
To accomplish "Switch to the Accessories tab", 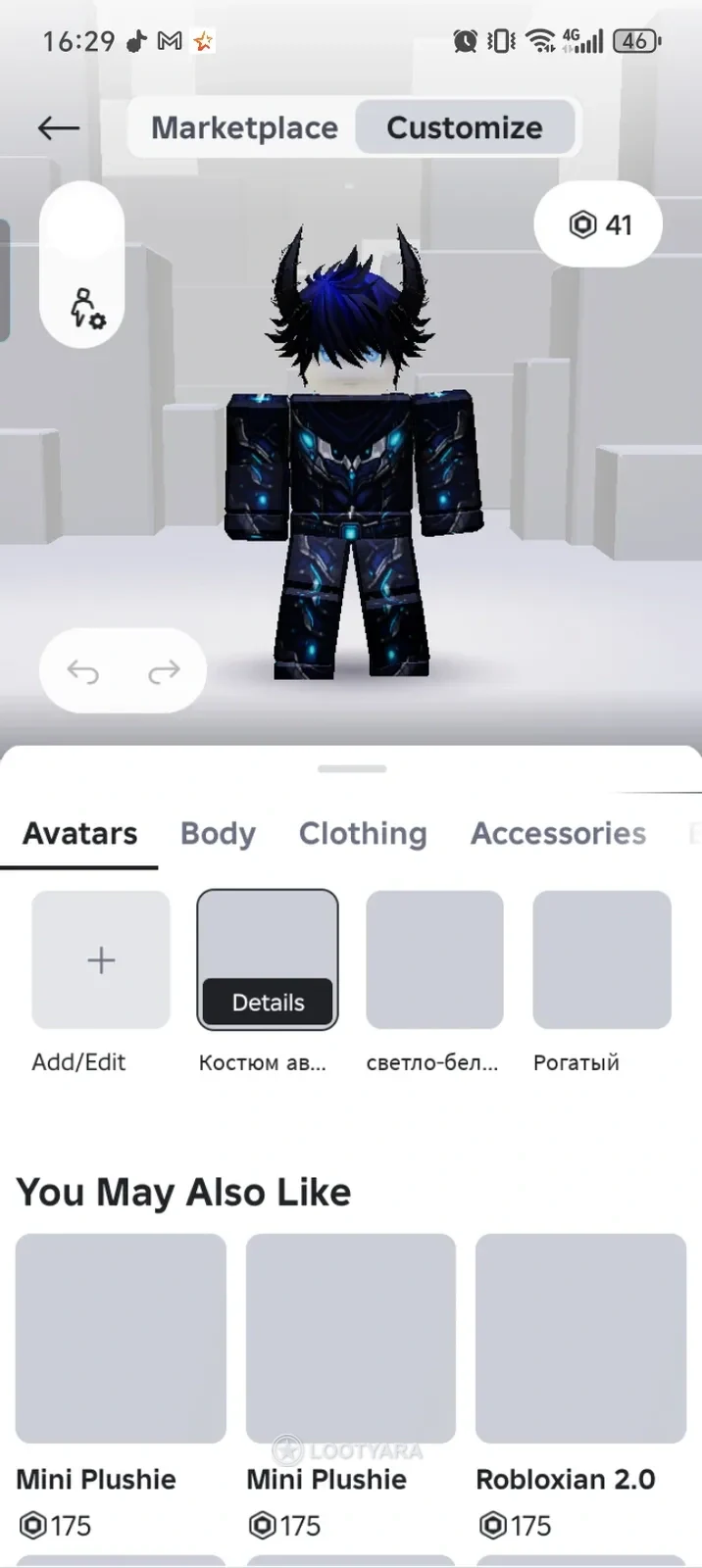I will [x=558, y=833].
